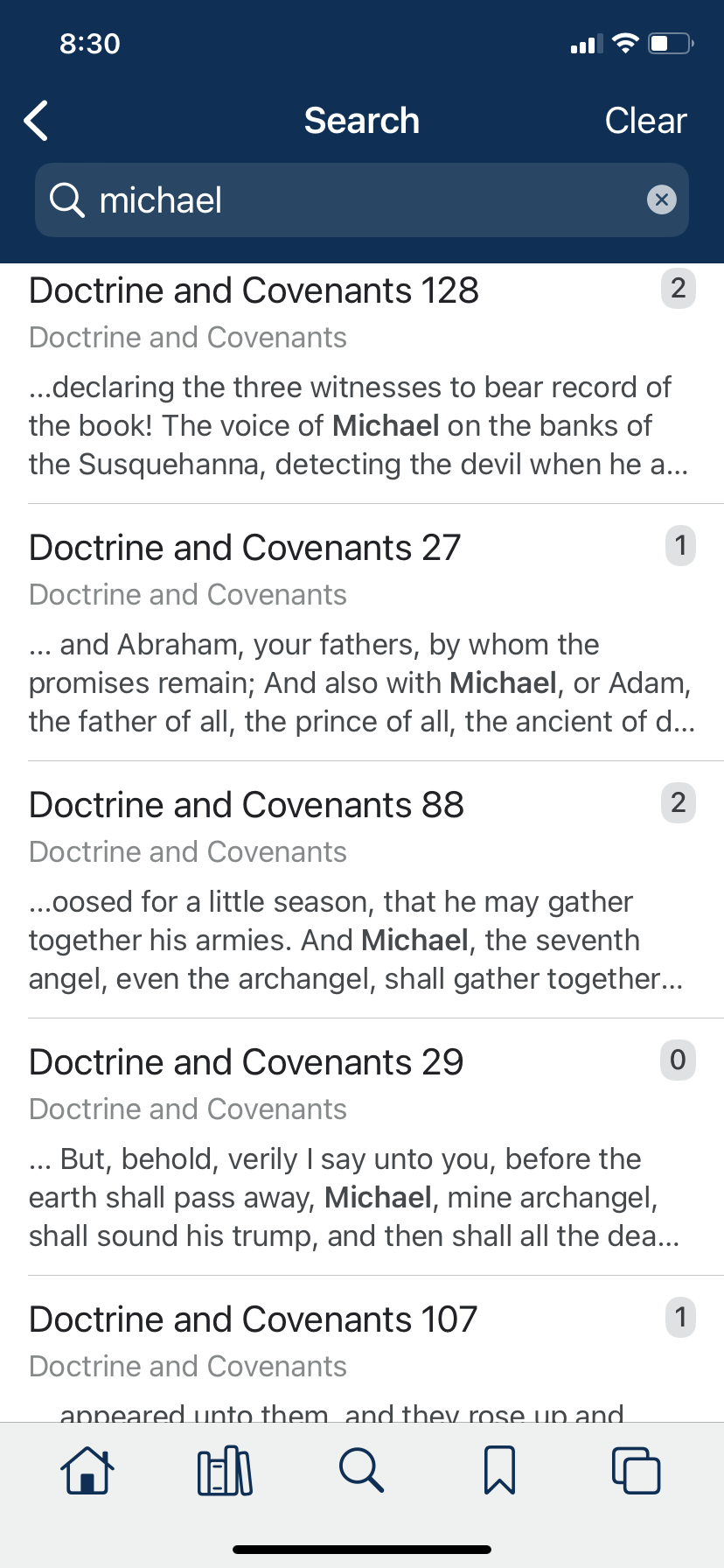Open the Doctrine and Covenants 107 result

(362, 1348)
